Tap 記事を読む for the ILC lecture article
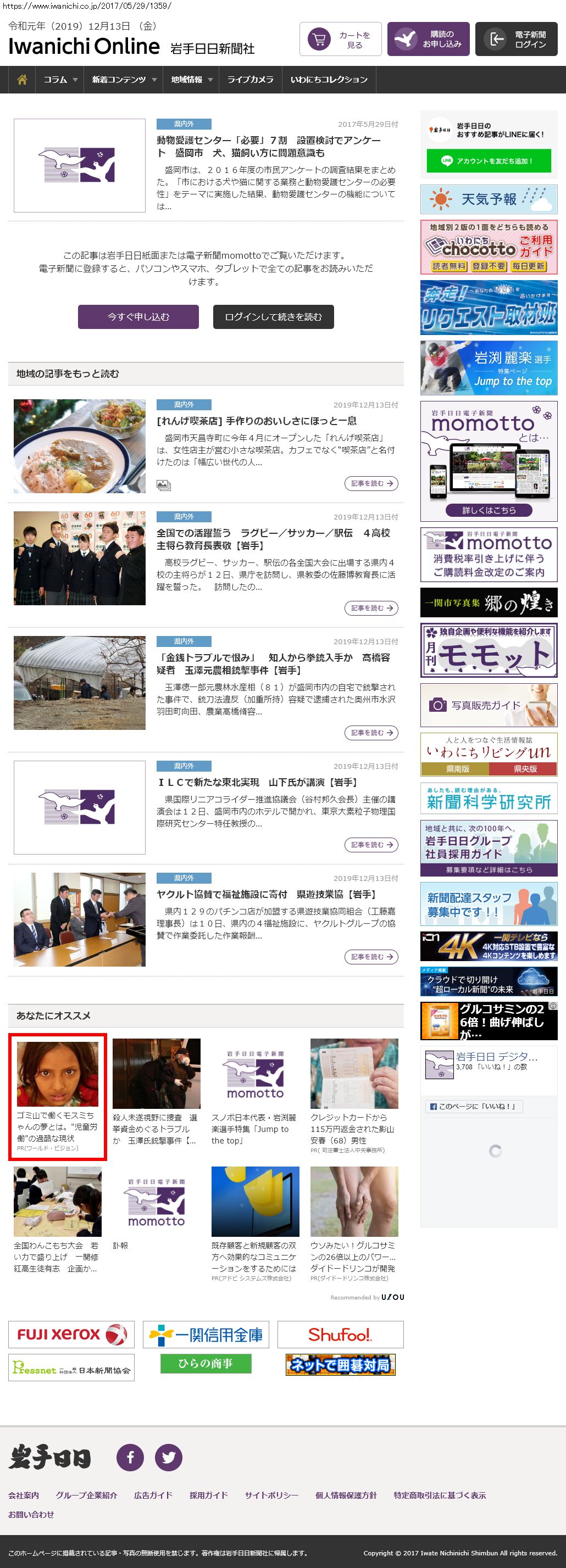This screenshot has height=1568, width=566. click(x=371, y=845)
